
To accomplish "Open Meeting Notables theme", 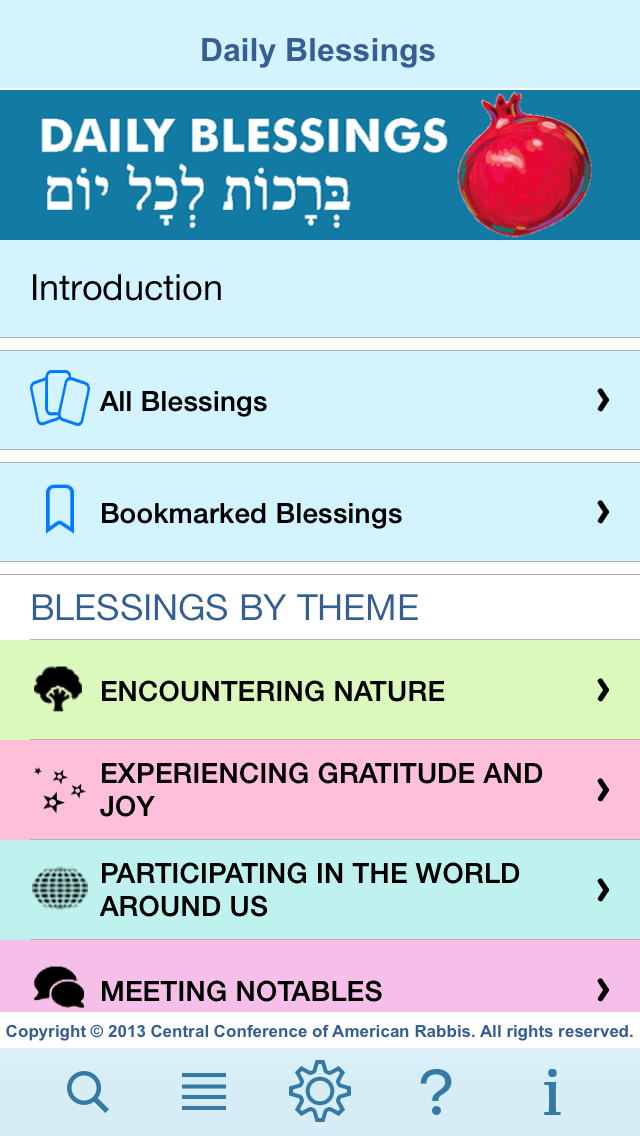I will coord(320,976).
